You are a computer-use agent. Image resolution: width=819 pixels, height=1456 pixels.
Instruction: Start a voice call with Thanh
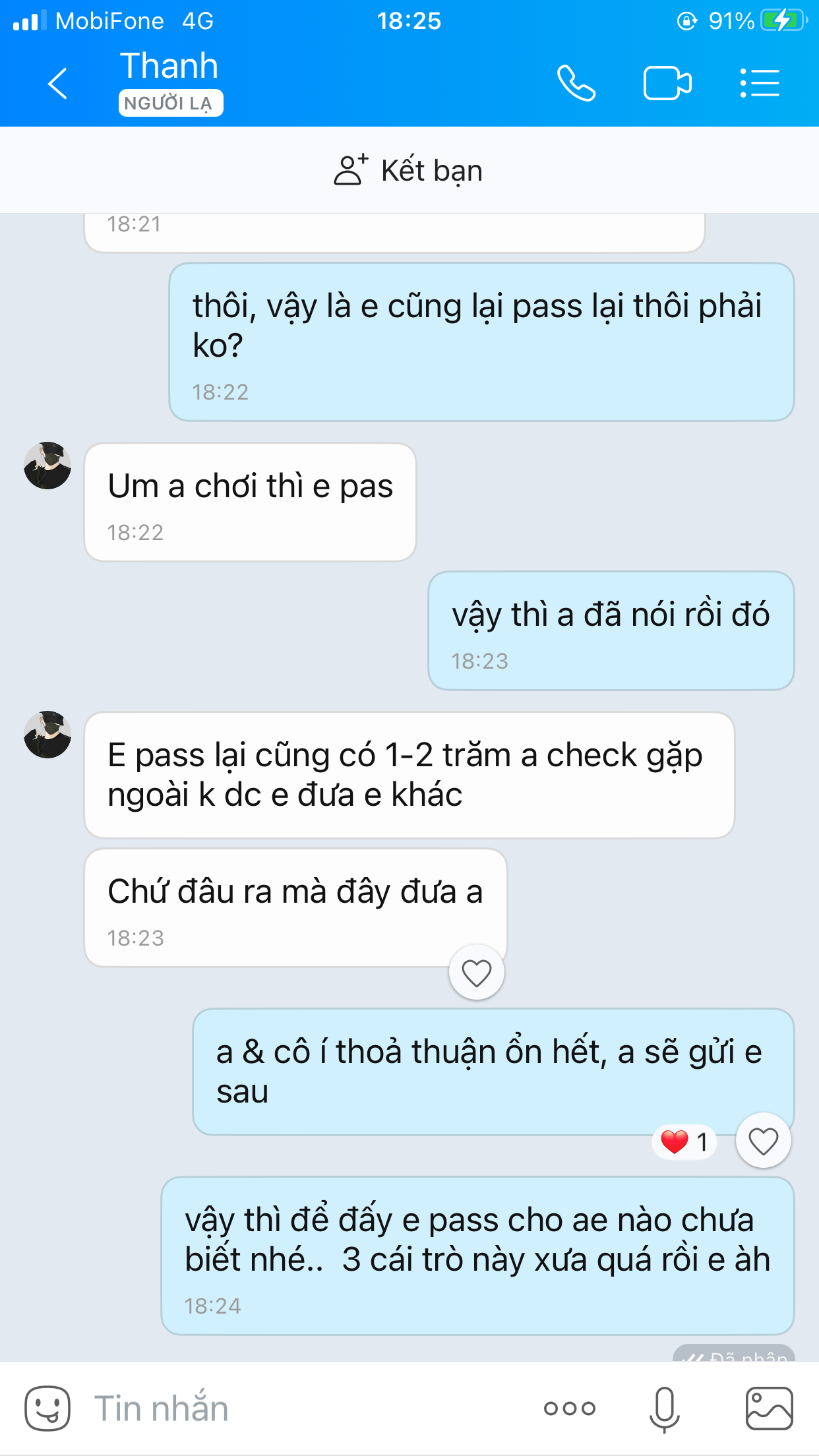click(x=576, y=84)
